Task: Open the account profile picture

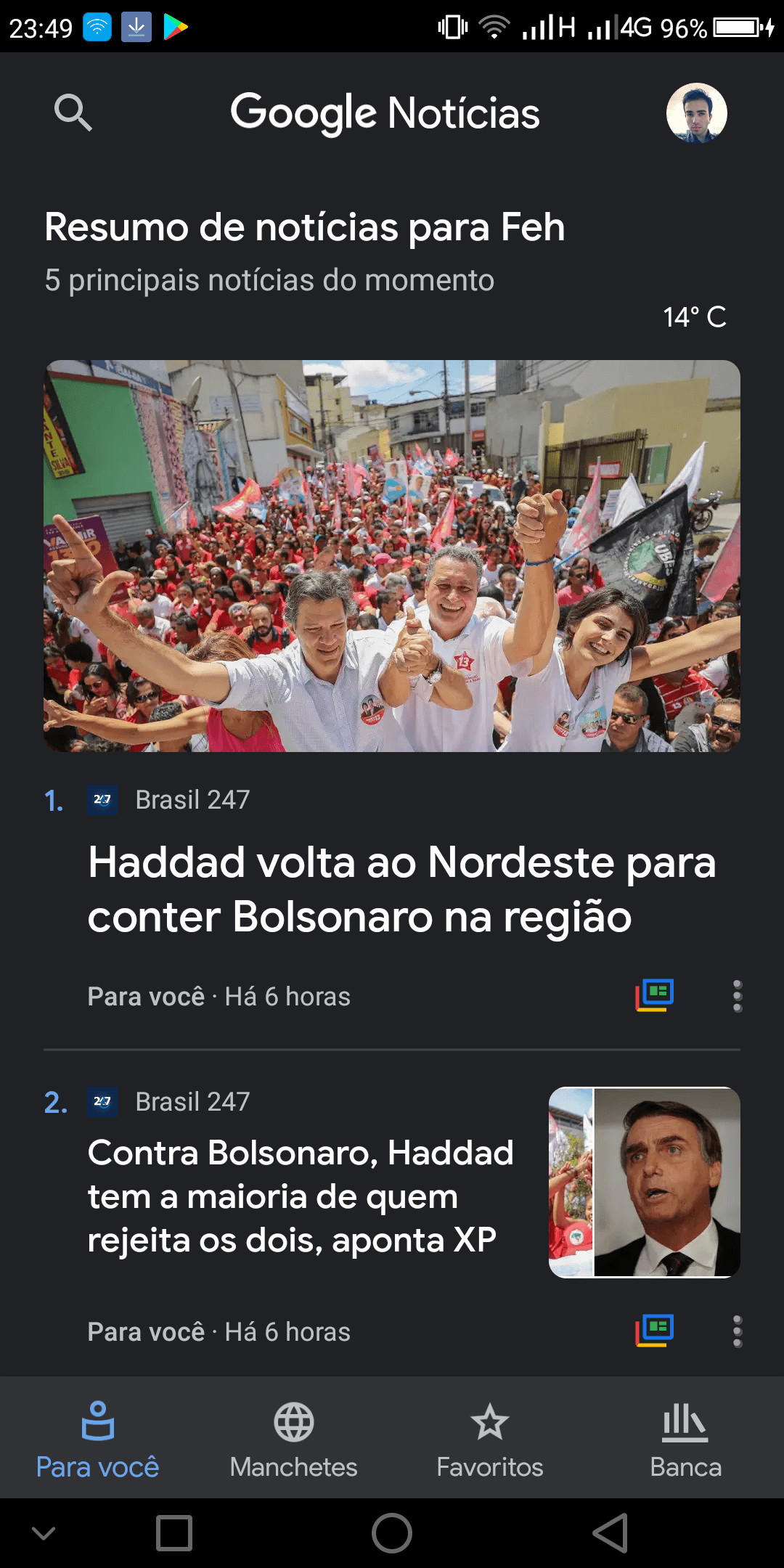Action: coord(696,113)
